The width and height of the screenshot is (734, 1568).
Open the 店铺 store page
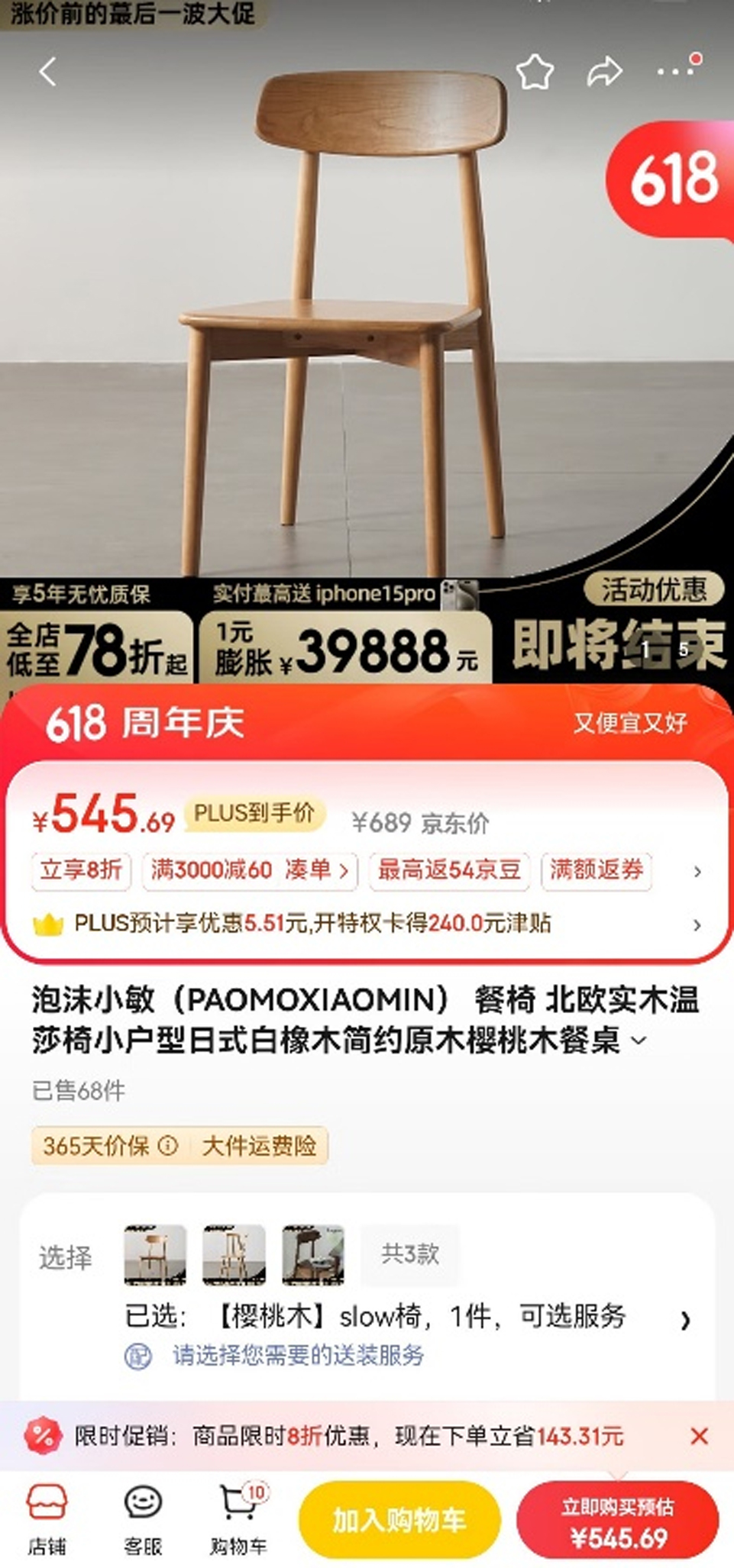[47, 1519]
